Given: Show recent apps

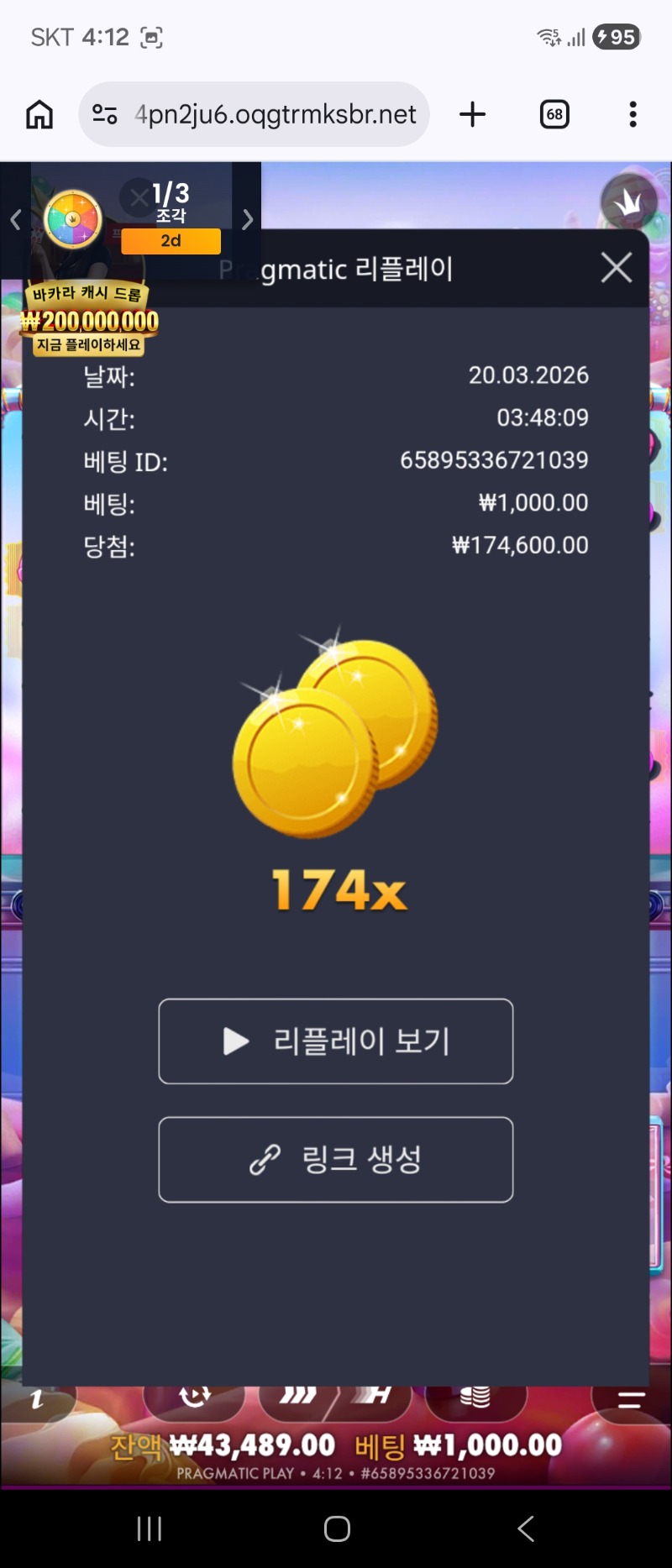Looking at the screenshot, I should click(x=149, y=1529).
